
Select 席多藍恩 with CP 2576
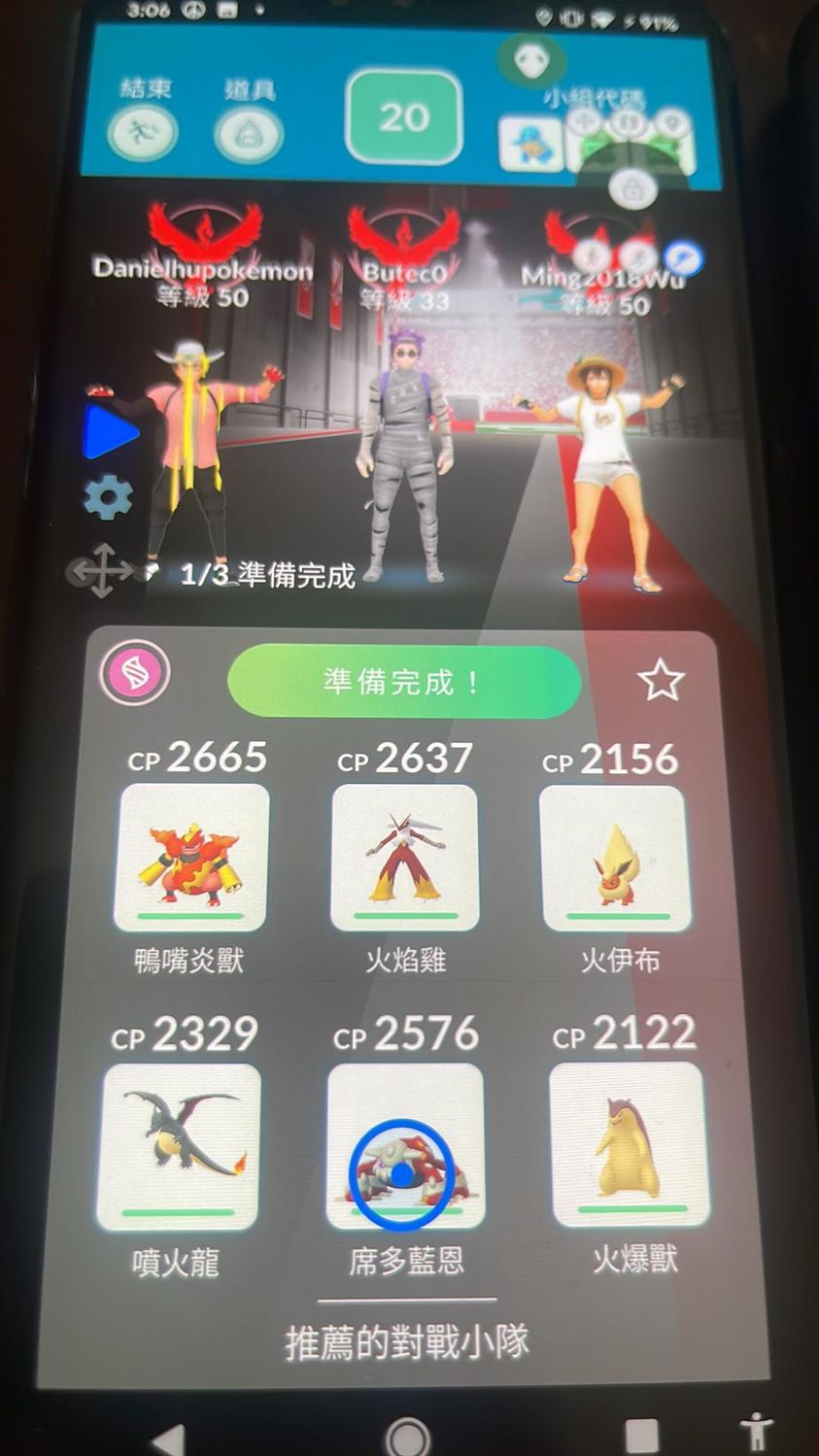pyautogui.click(x=405, y=1146)
